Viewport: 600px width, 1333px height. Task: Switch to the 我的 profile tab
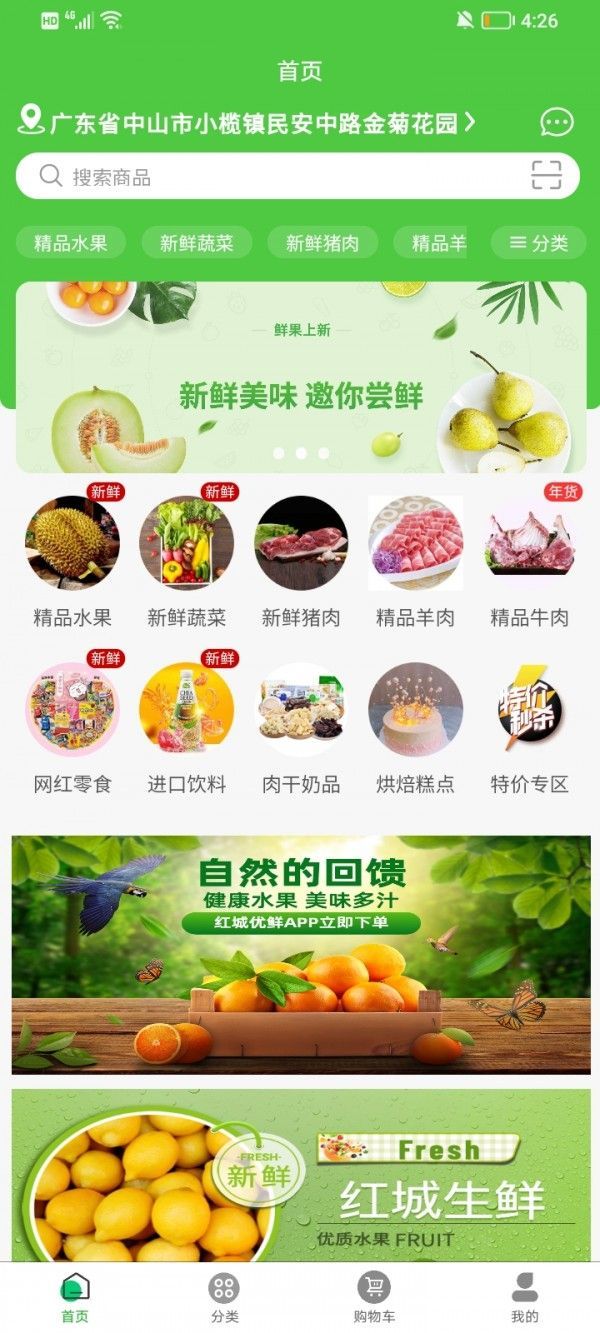point(524,1297)
